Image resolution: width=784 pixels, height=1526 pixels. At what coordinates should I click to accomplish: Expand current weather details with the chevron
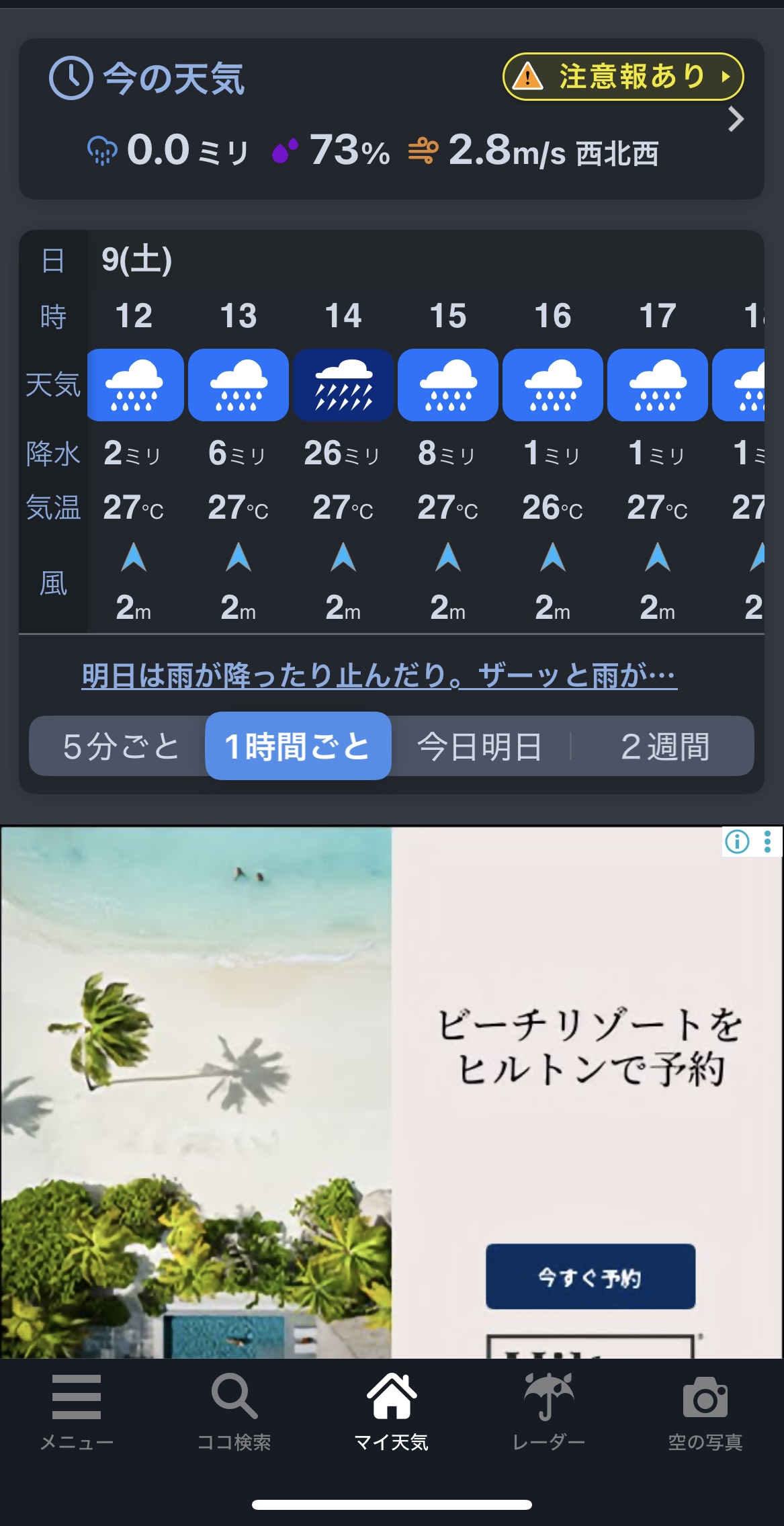click(x=736, y=120)
